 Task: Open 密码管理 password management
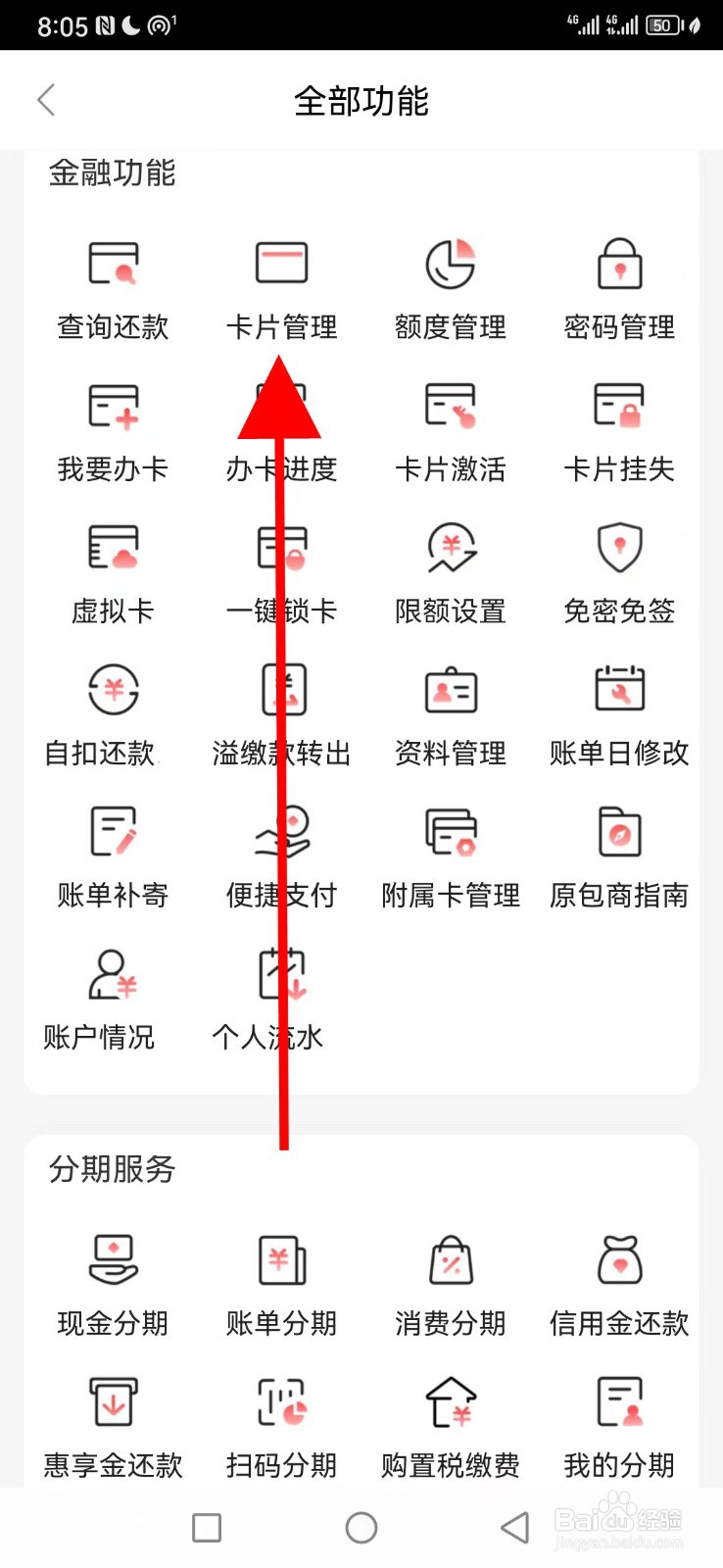pos(617,284)
